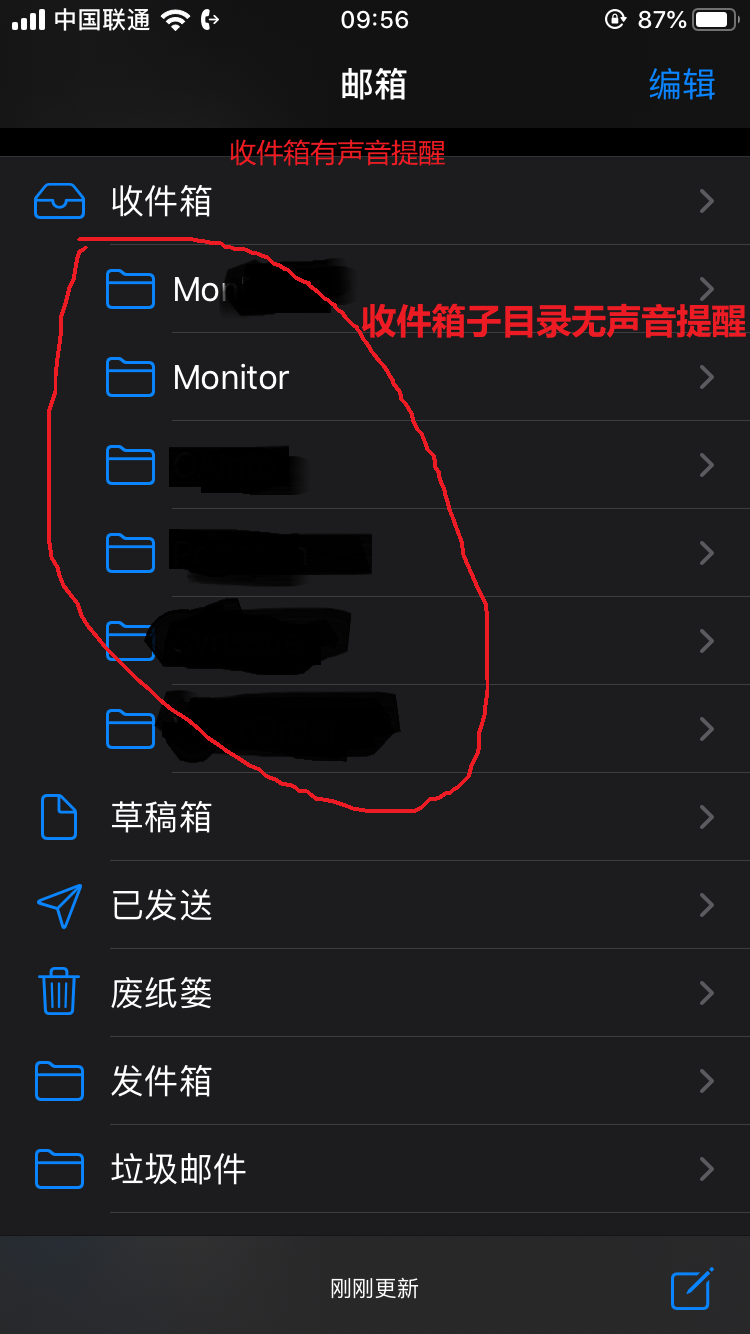The width and height of the screenshot is (750, 1334).
Task: Open the 废纸篓 trash folder
Action: point(162,993)
